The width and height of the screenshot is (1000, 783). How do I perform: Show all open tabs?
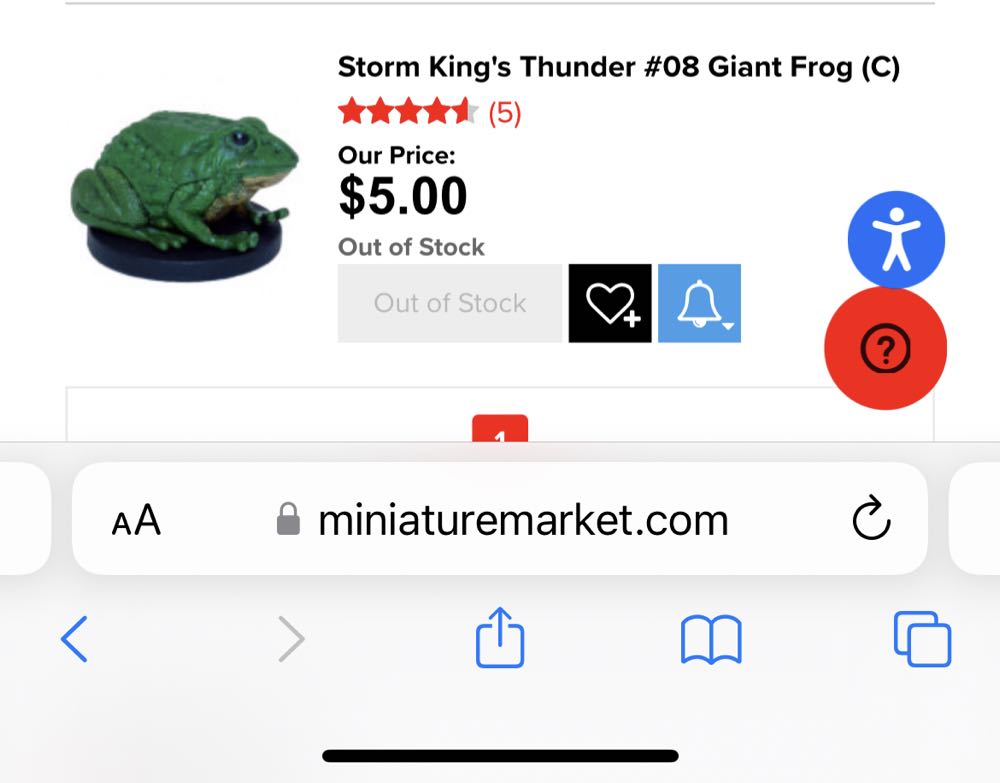coord(921,638)
